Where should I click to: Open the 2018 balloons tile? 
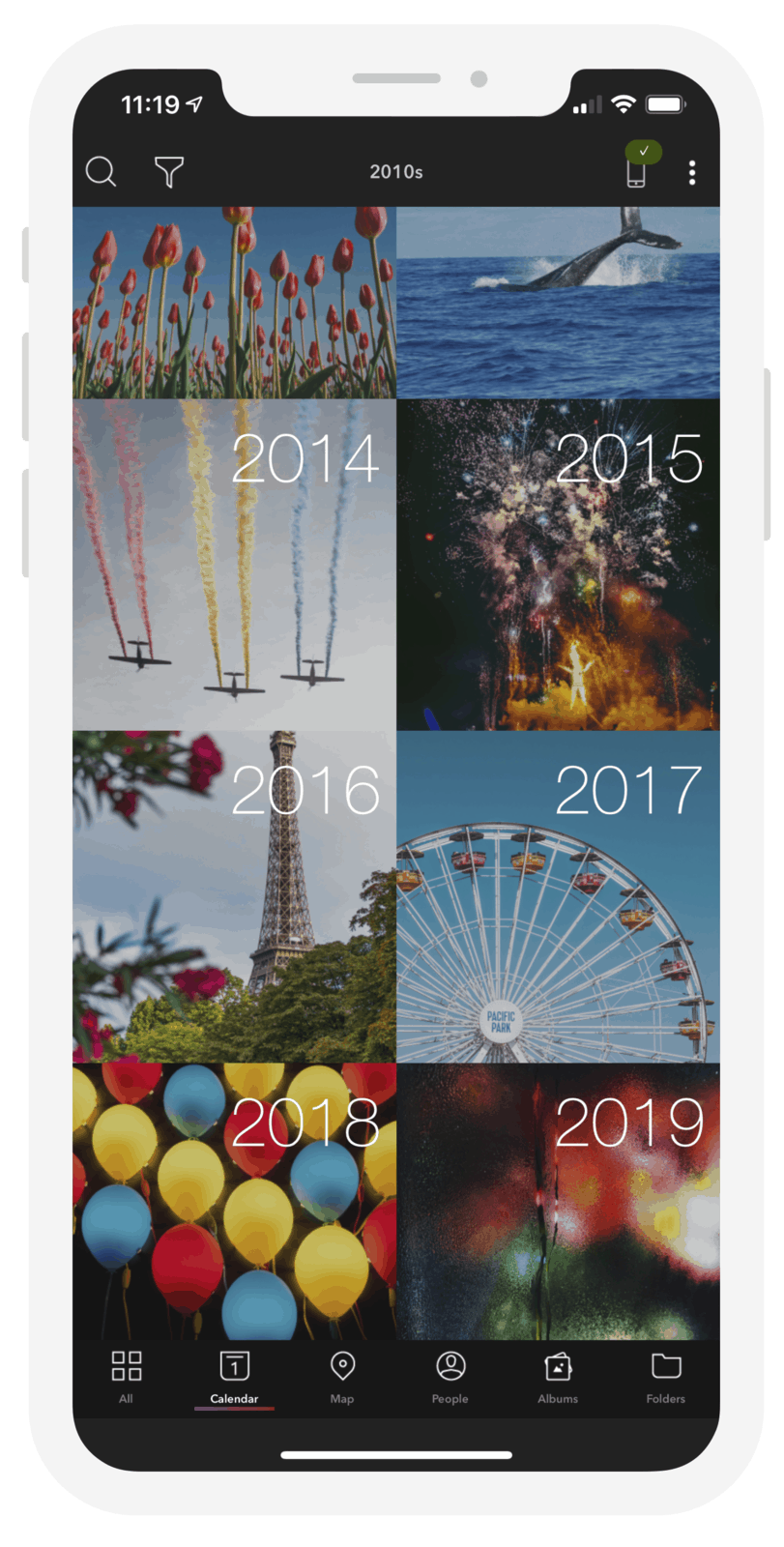tap(234, 1202)
